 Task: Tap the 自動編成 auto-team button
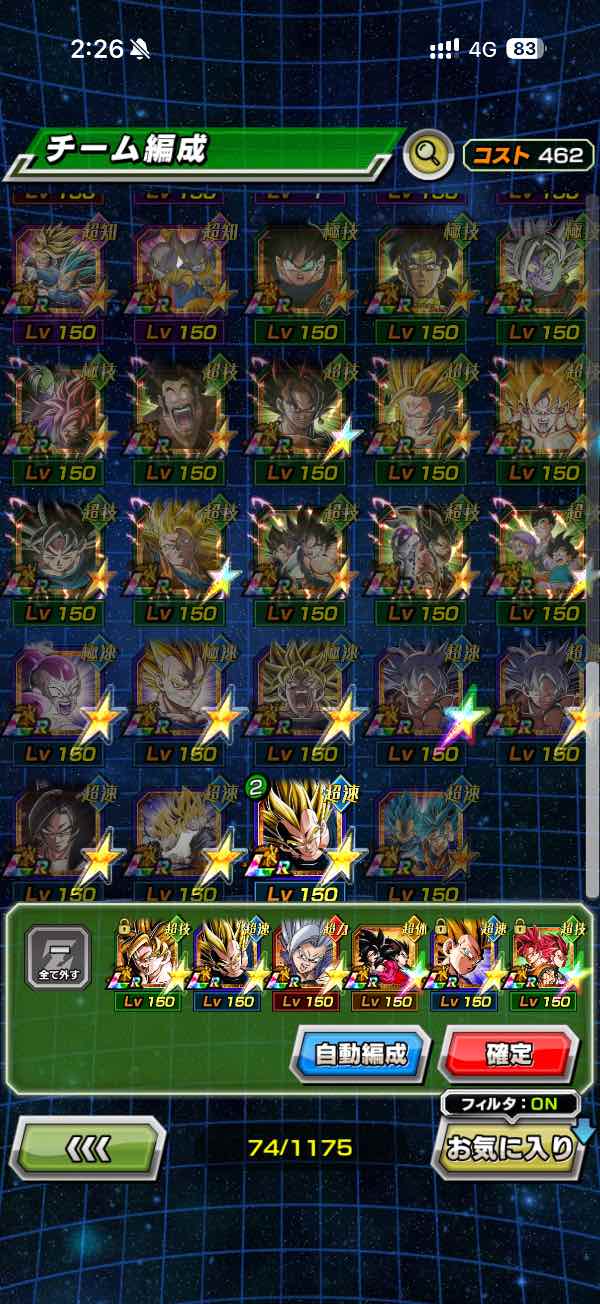point(359,1054)
